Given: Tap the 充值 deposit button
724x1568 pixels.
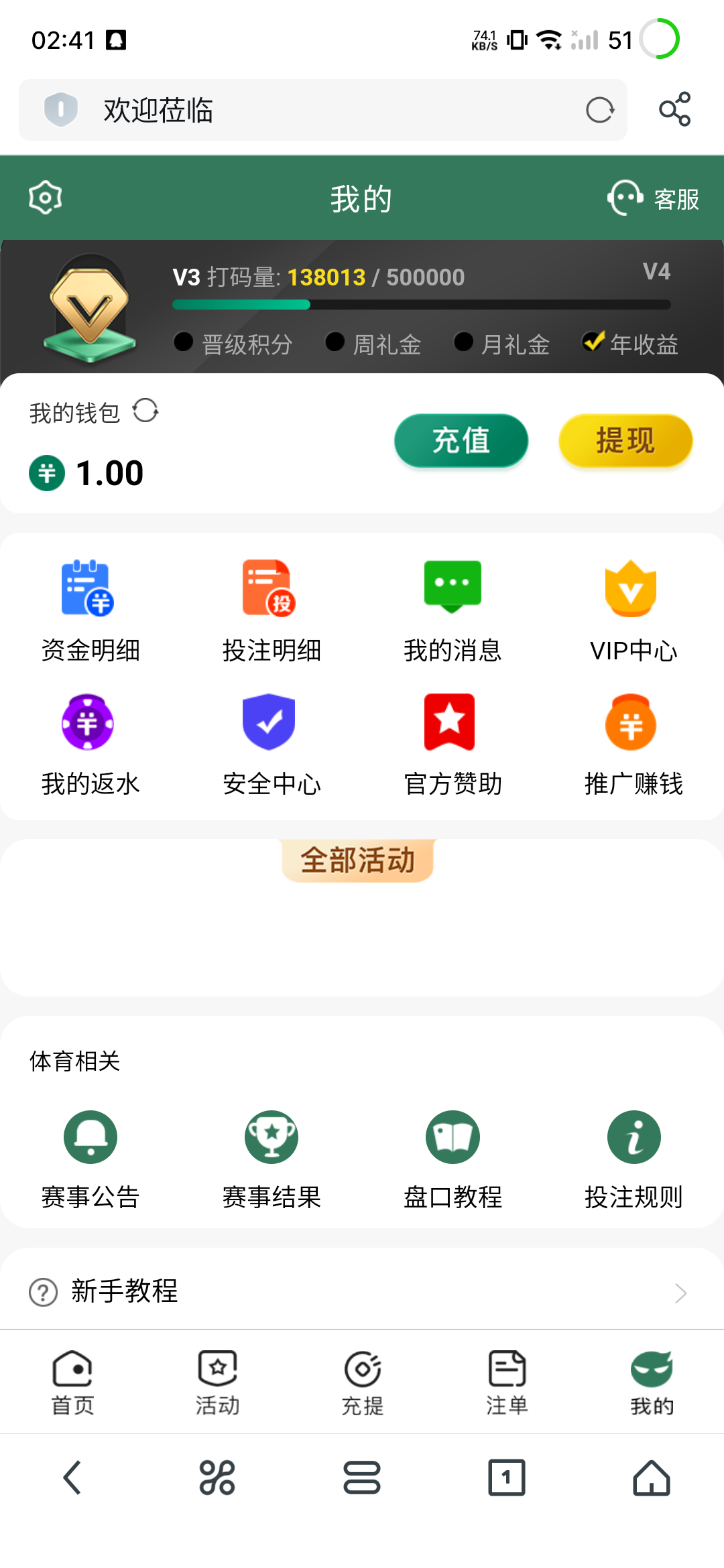Looking at the screenshot, I should pos(461,440).
